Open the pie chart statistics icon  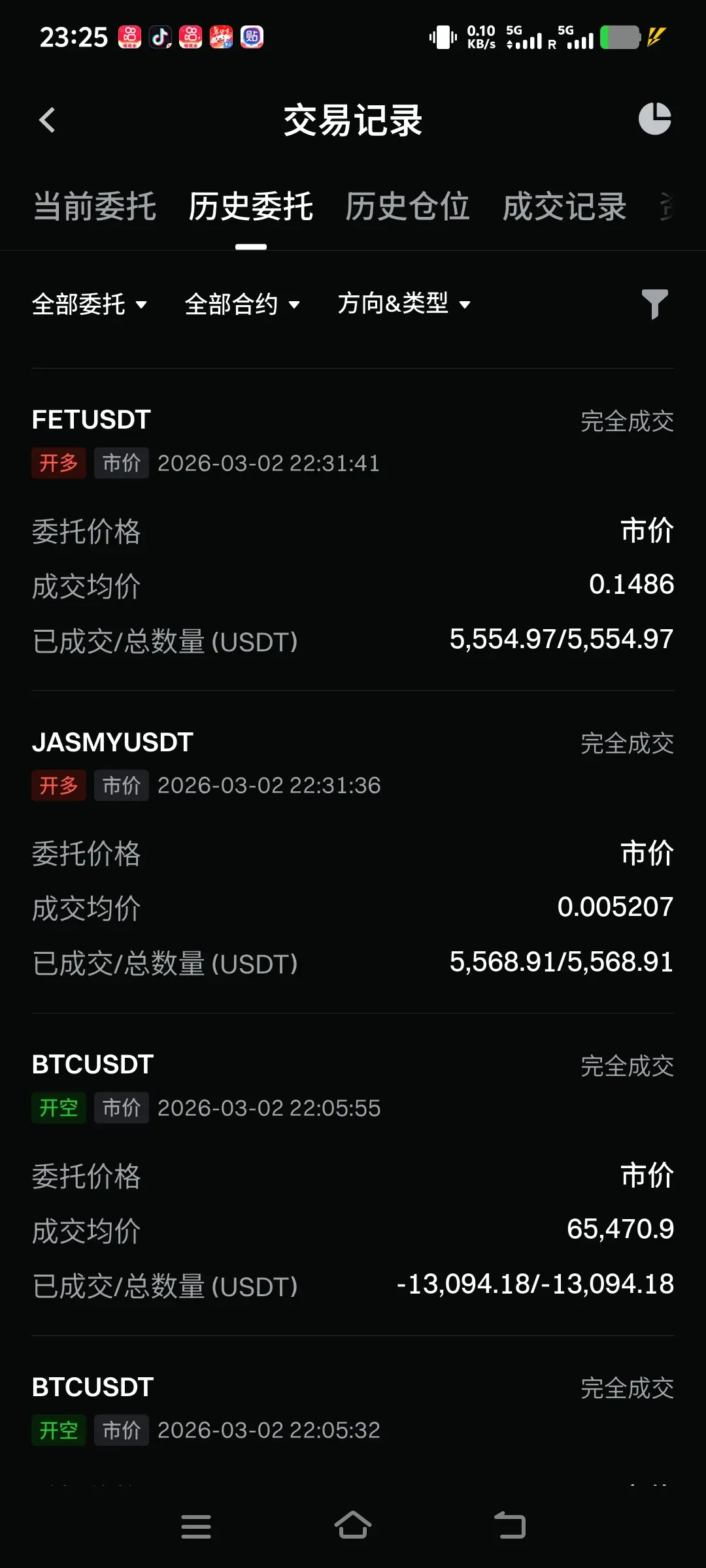[654, 119]
